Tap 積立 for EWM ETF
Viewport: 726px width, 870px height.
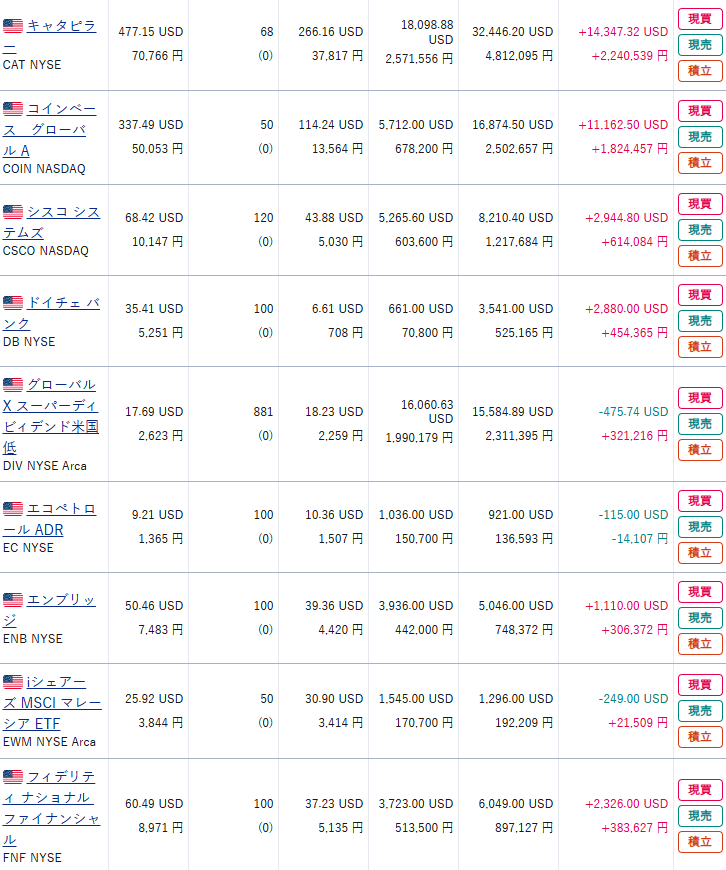pyautogui.click(x=699, y=737)
